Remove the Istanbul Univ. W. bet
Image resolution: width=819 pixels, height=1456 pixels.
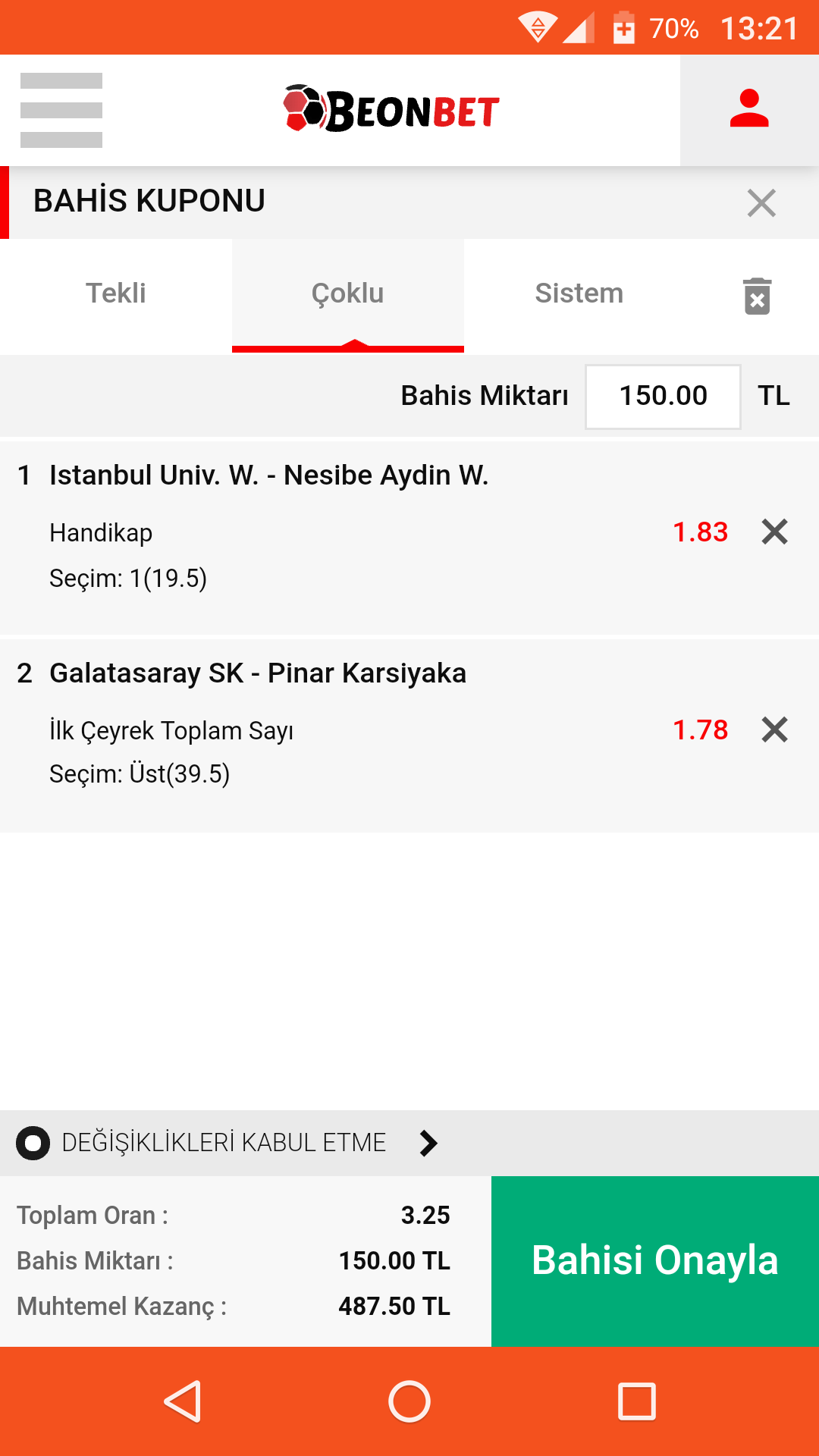click(x=774, y=532)
